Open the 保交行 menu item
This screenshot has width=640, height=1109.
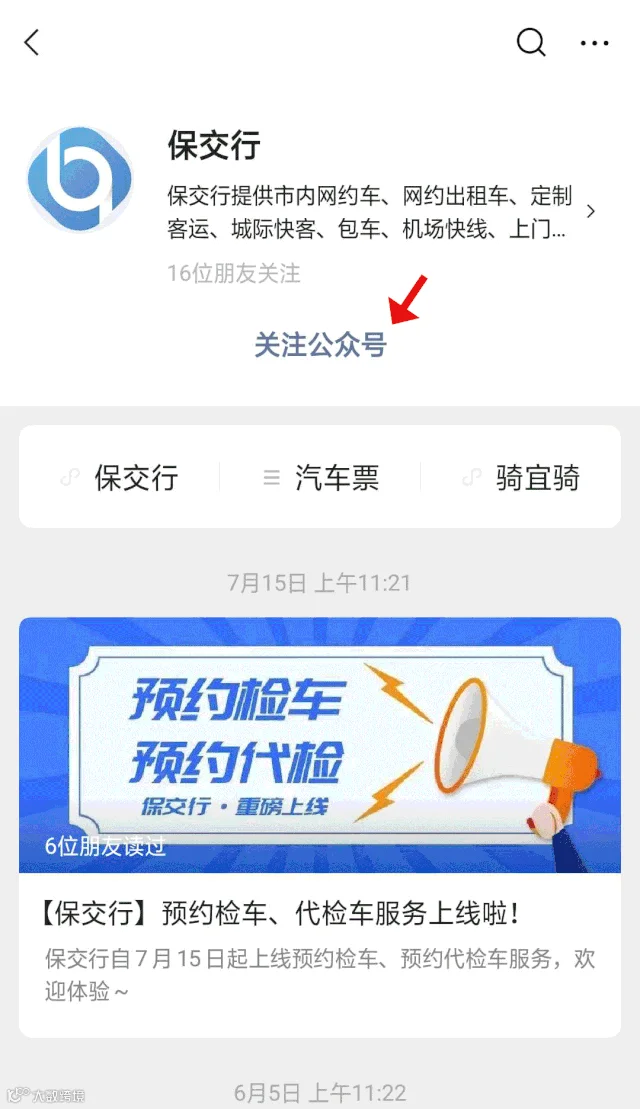tap(120, 478)
